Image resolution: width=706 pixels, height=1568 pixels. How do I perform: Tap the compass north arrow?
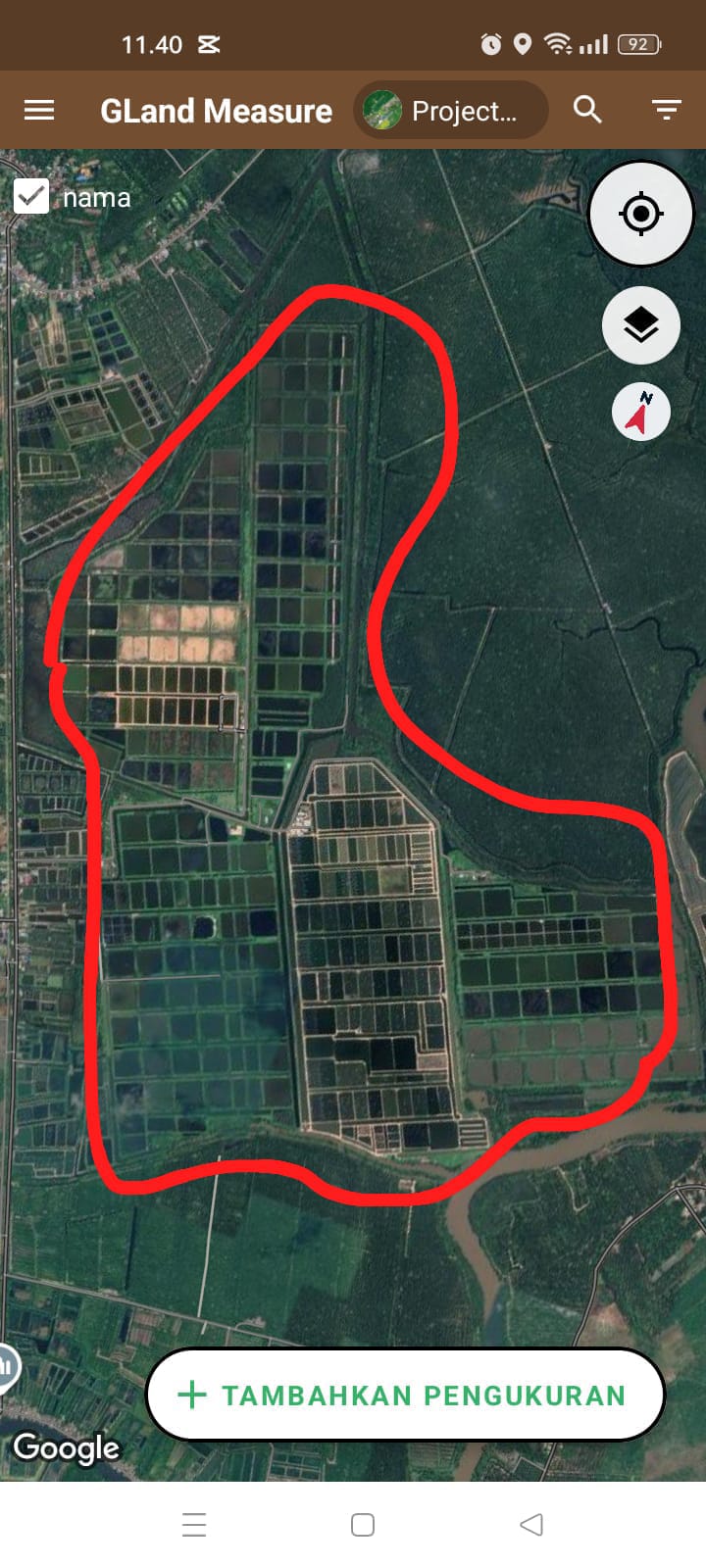point(641,412)
